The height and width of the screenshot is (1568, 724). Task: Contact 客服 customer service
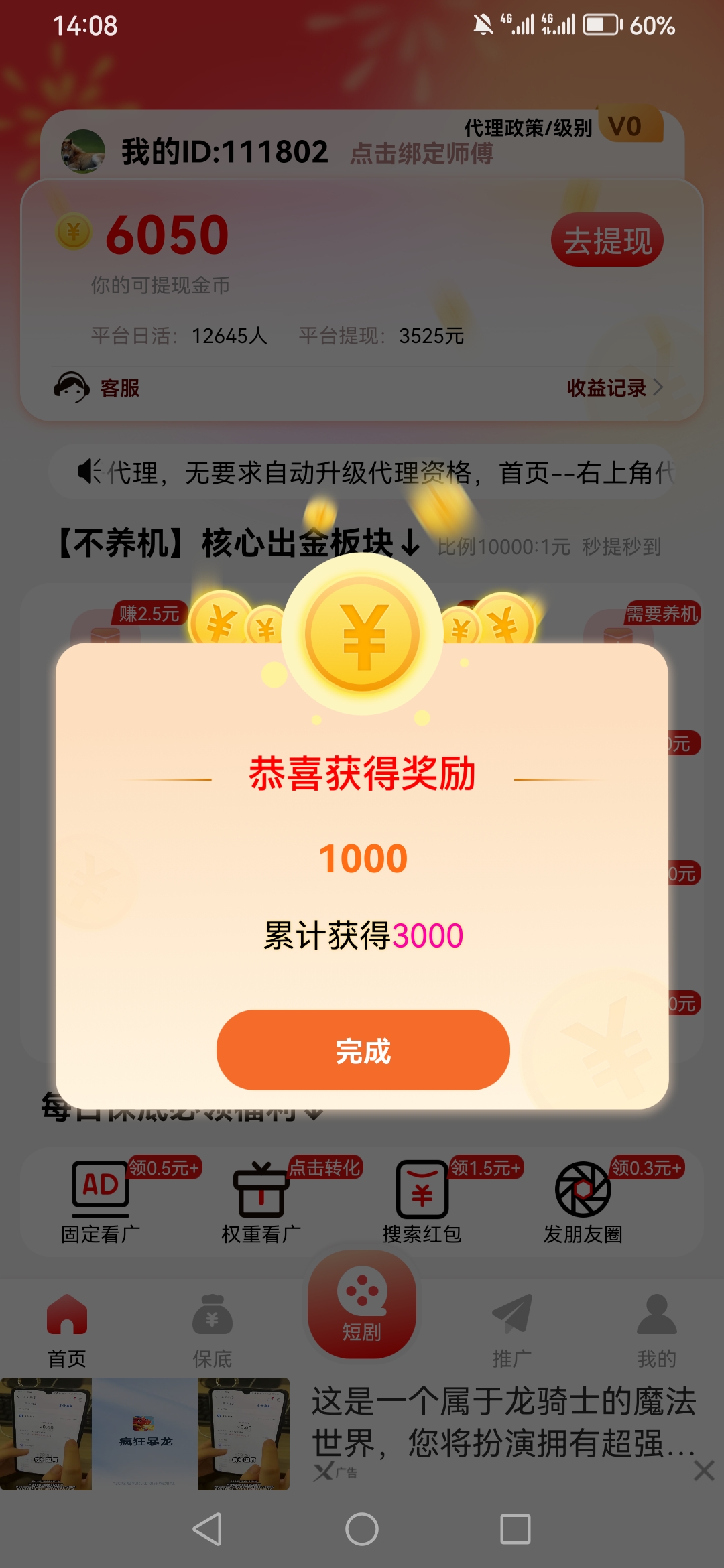click(x=97, y=387)
